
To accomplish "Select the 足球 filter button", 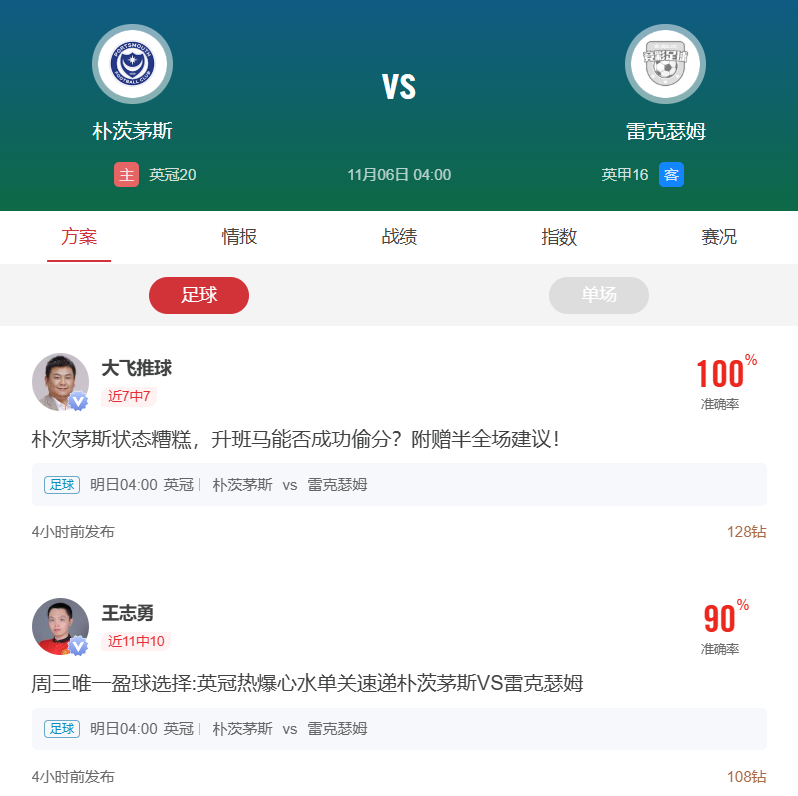I will point(199,295).
